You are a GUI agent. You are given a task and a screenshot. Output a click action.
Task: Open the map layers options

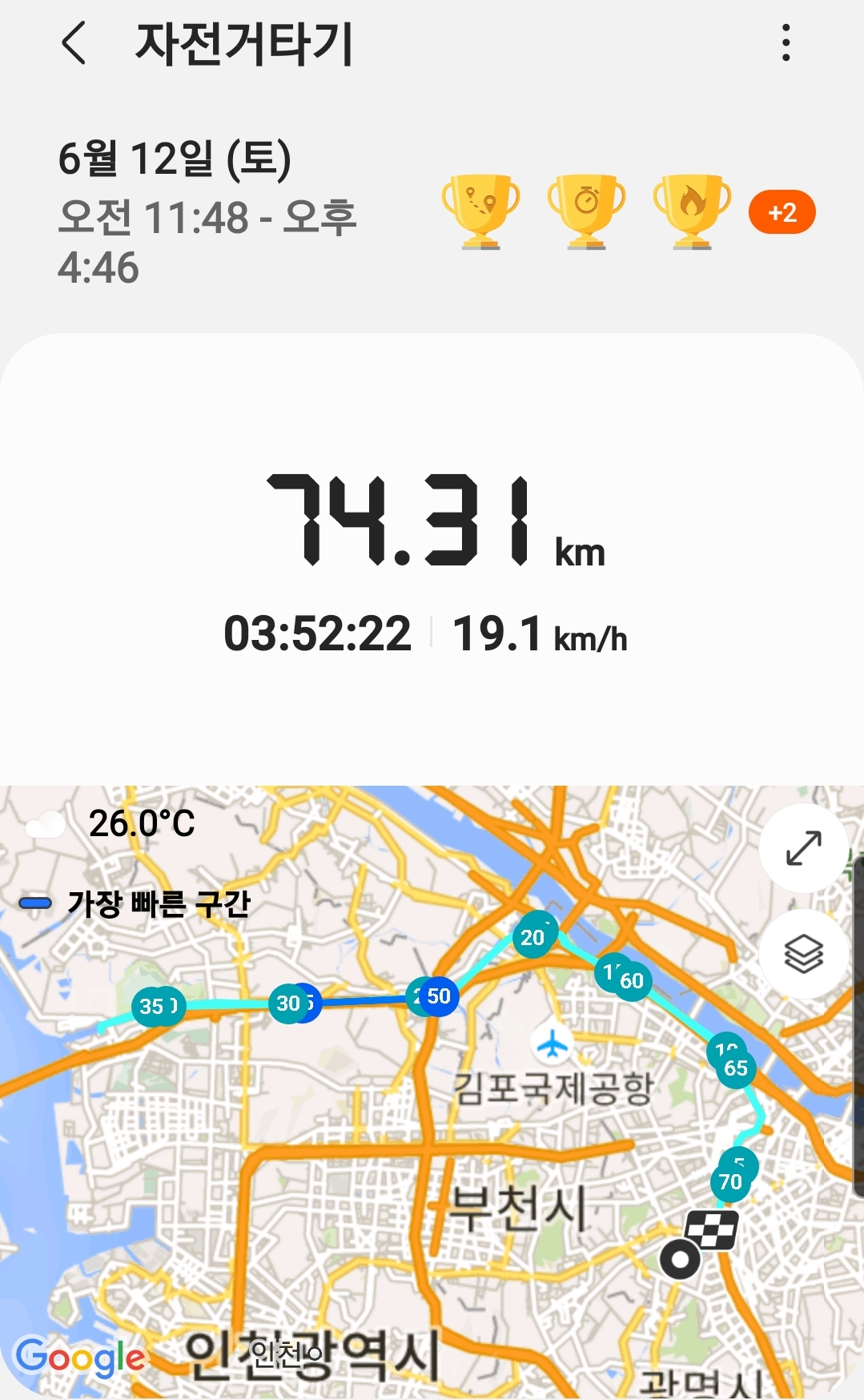(x=803, y=953)
